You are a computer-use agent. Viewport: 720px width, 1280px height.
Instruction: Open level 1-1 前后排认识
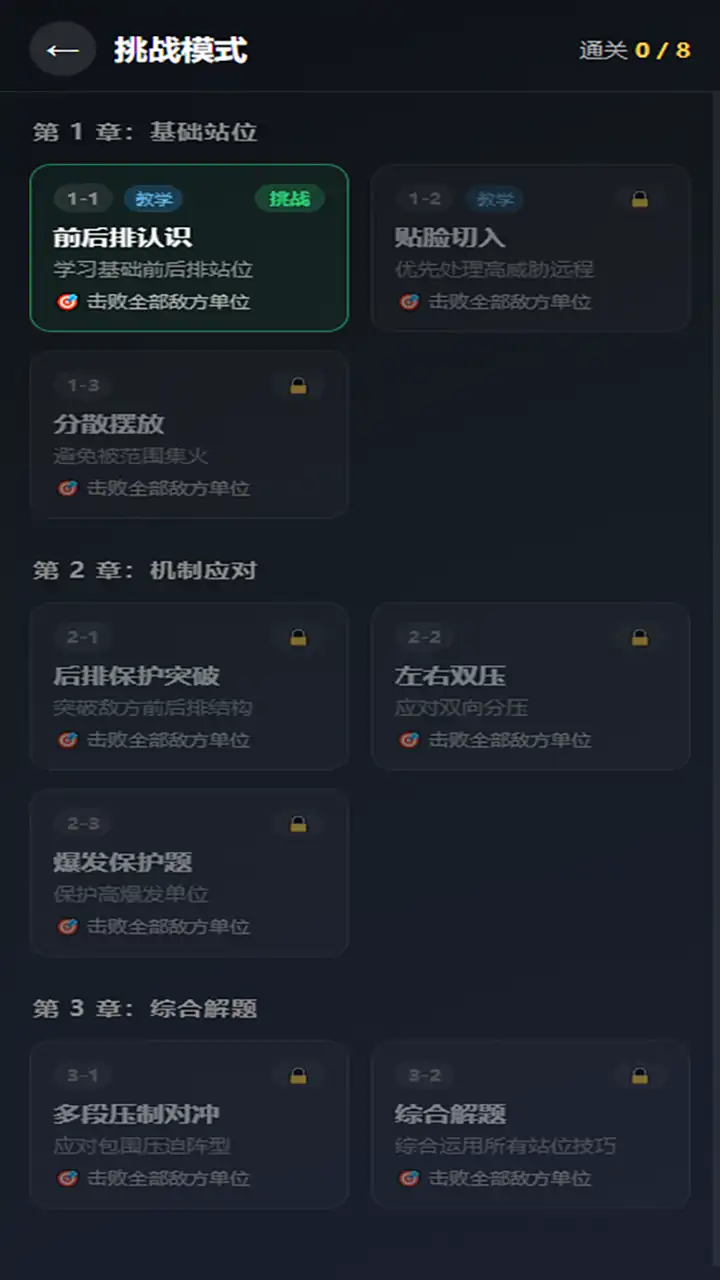(x=189, y=248)
